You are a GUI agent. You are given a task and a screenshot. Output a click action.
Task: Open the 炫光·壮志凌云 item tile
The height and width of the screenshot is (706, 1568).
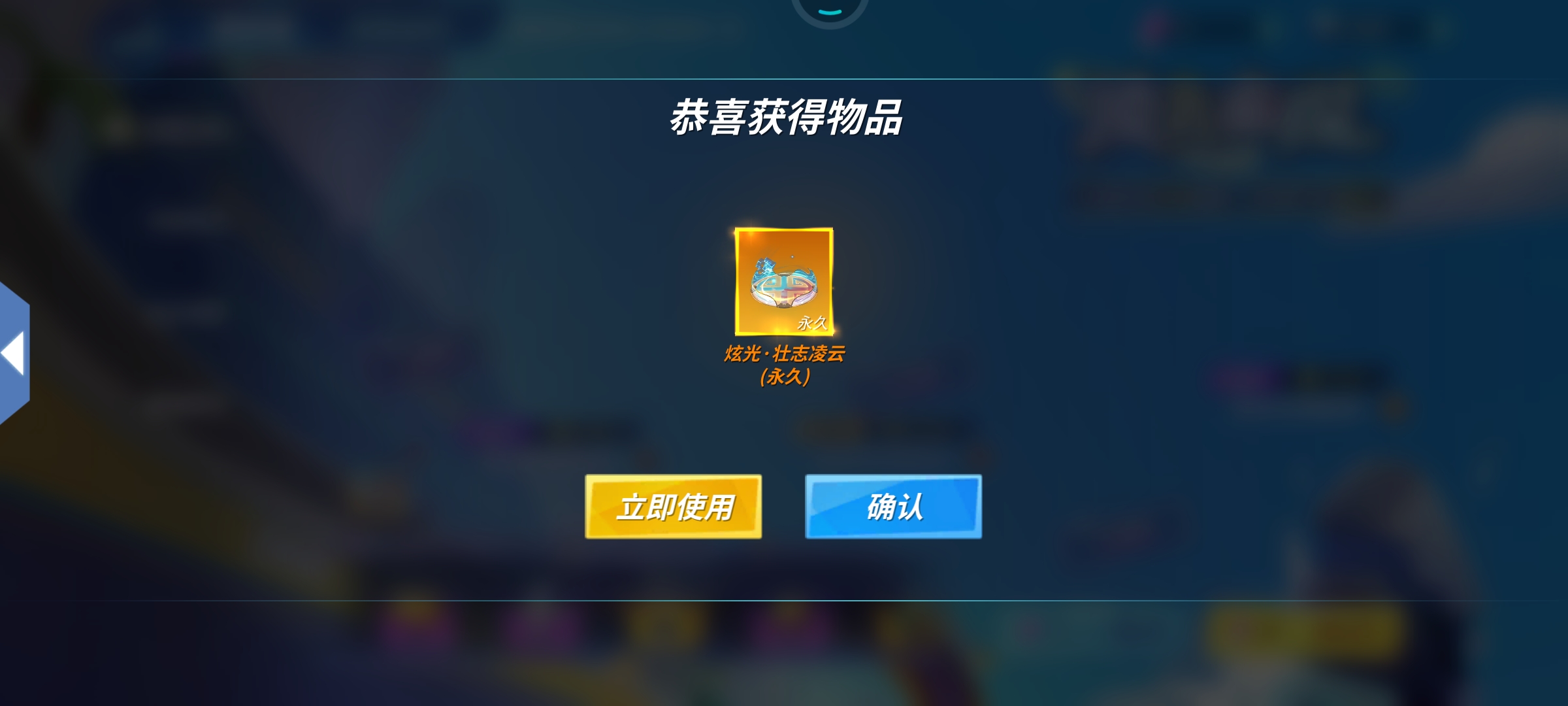coord(783,281)
